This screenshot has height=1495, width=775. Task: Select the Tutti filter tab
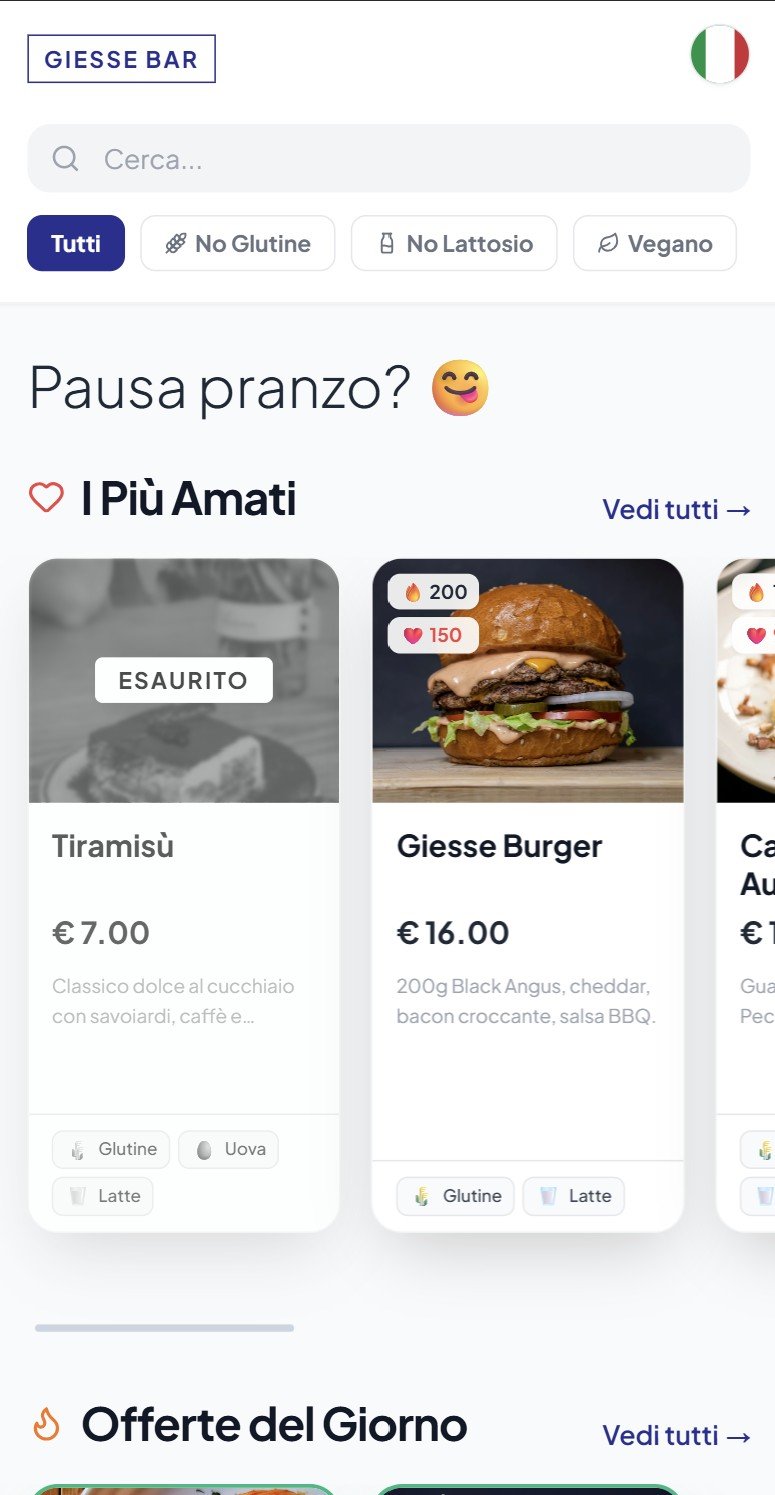click(x=75, y=243)
